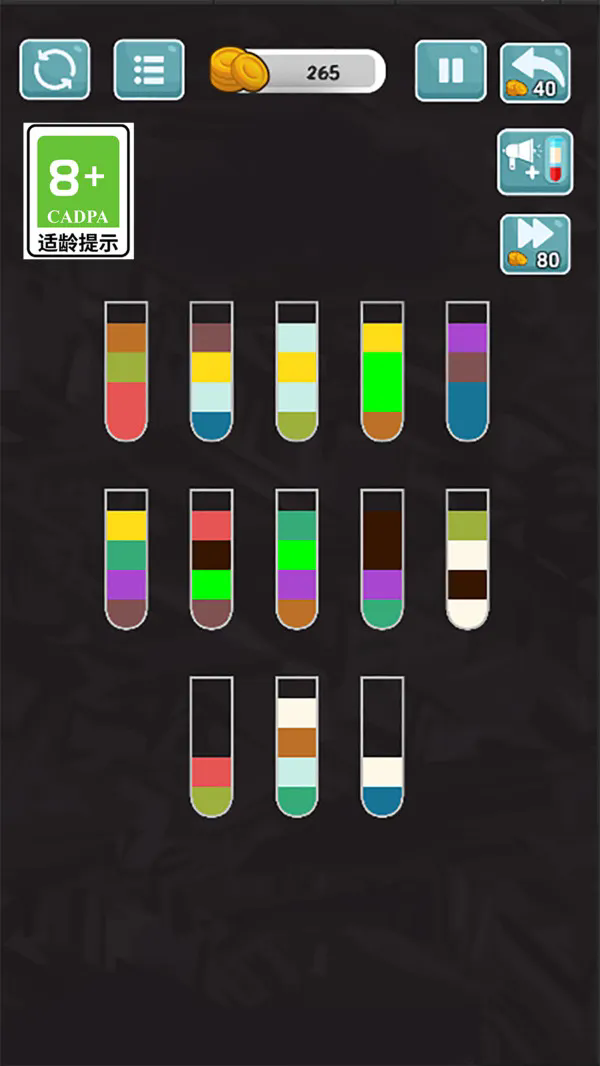Image resolution: width=600 pixels, height=1066 pixels.
Task: Pick the tube with cream above orange
Action: pos(297,748)
